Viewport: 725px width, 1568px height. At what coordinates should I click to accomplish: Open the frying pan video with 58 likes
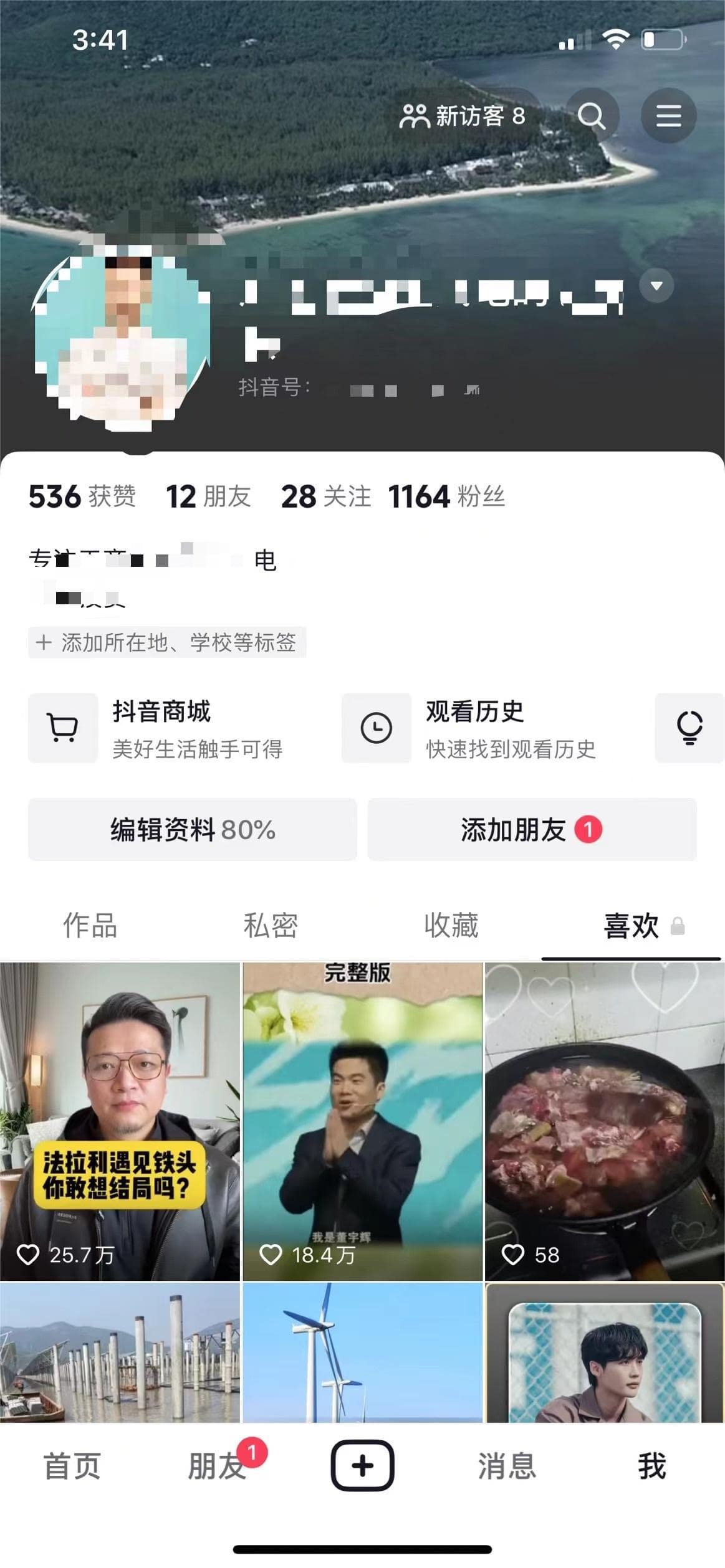pyautogui.click(x=605, y=1121)
